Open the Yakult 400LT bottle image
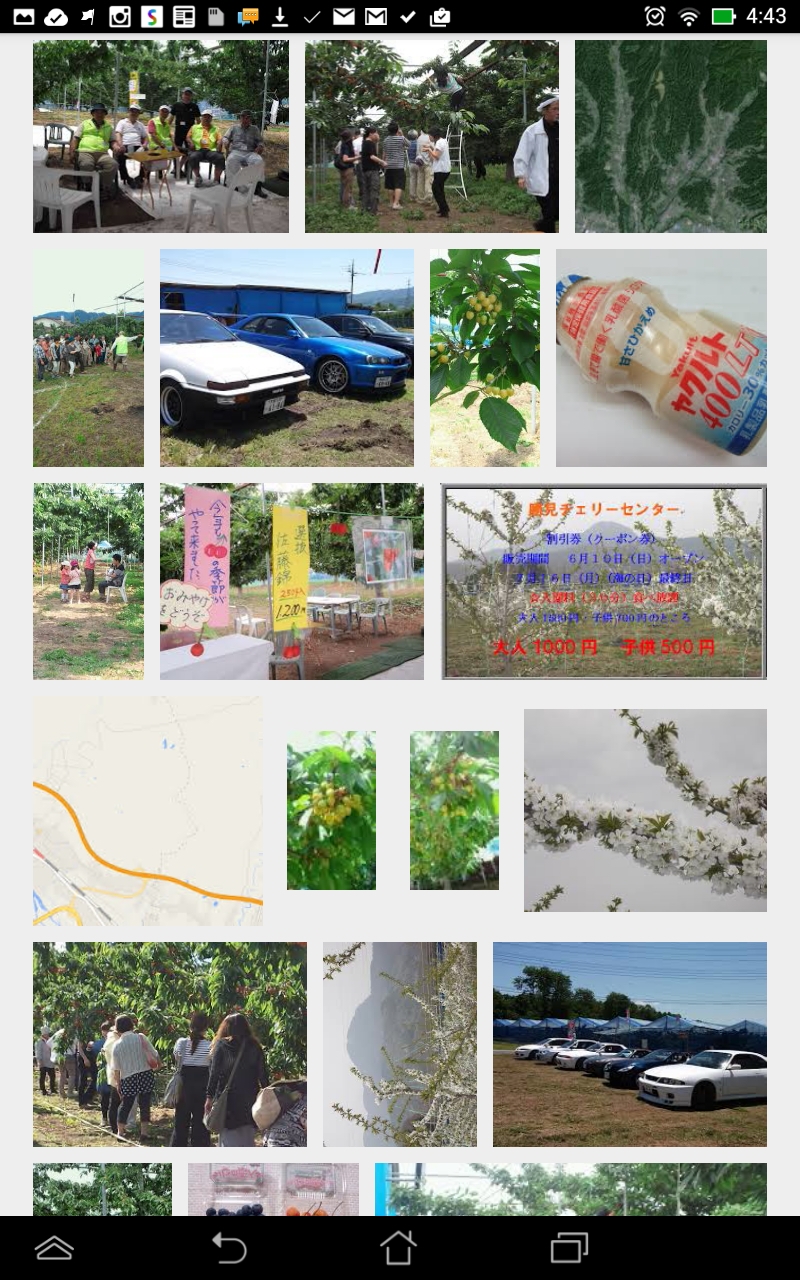 (661, 357)
